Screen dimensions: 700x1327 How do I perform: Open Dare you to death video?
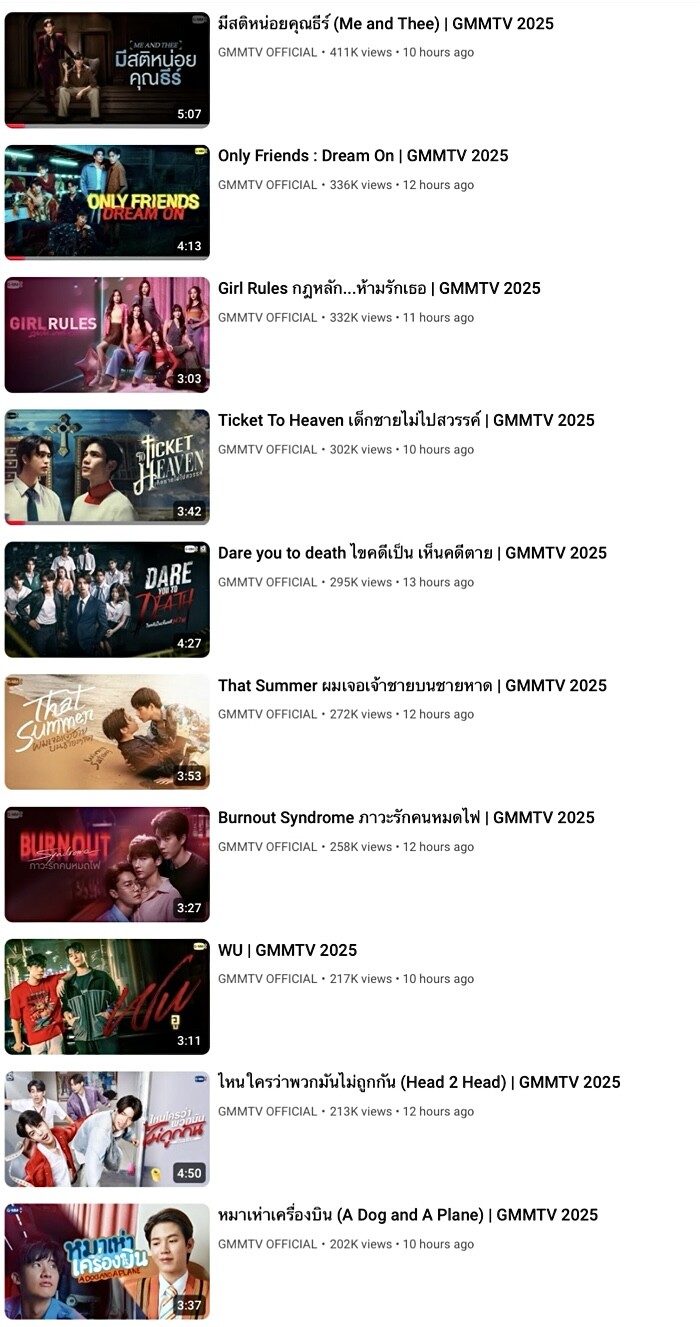click(106, 599)
